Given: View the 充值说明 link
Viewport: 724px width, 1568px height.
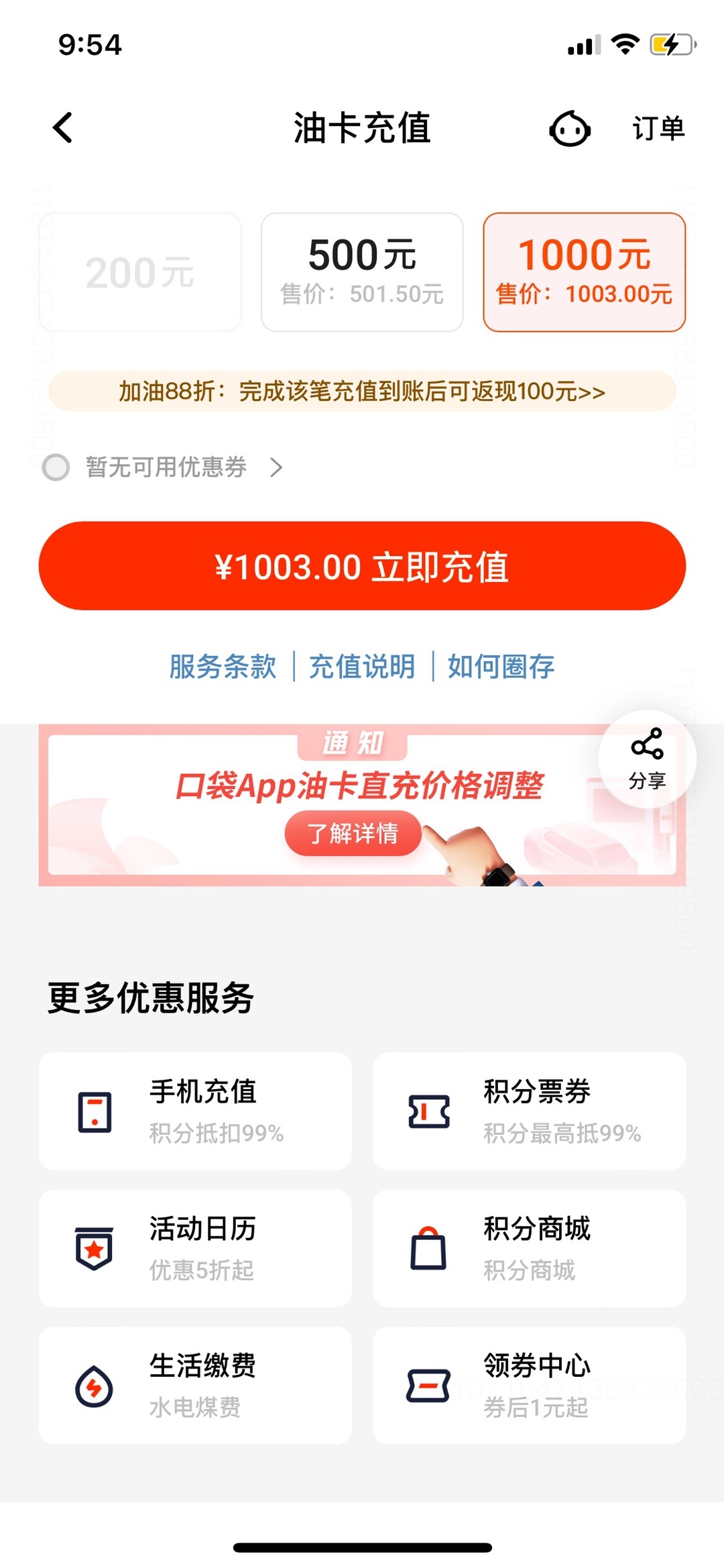Looking at the screenshot, I should pyautogui.click(x=362, y=667).
